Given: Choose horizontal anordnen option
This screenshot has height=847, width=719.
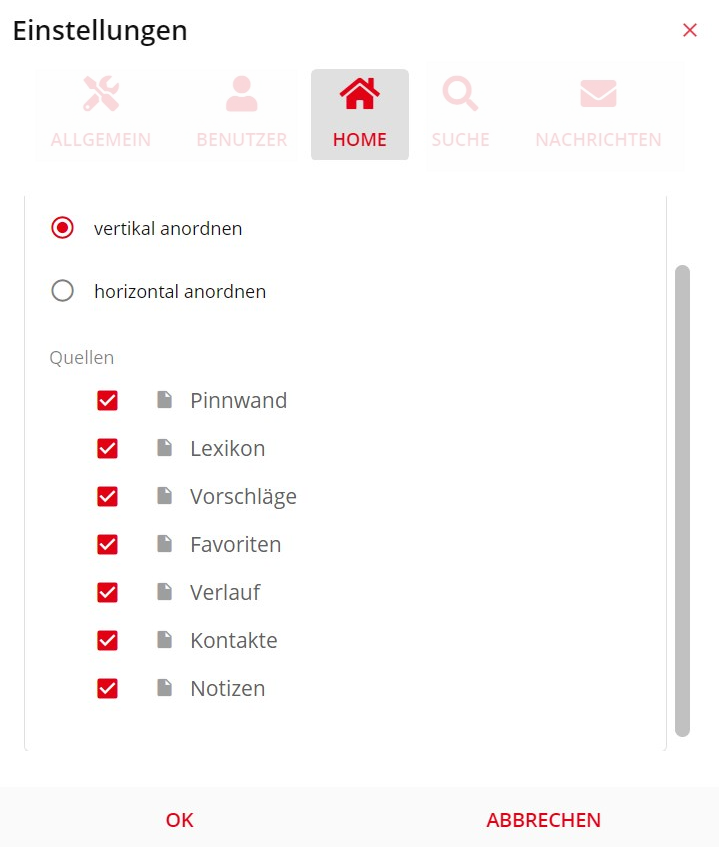Looking at the screenshot, I should [63, 291].
